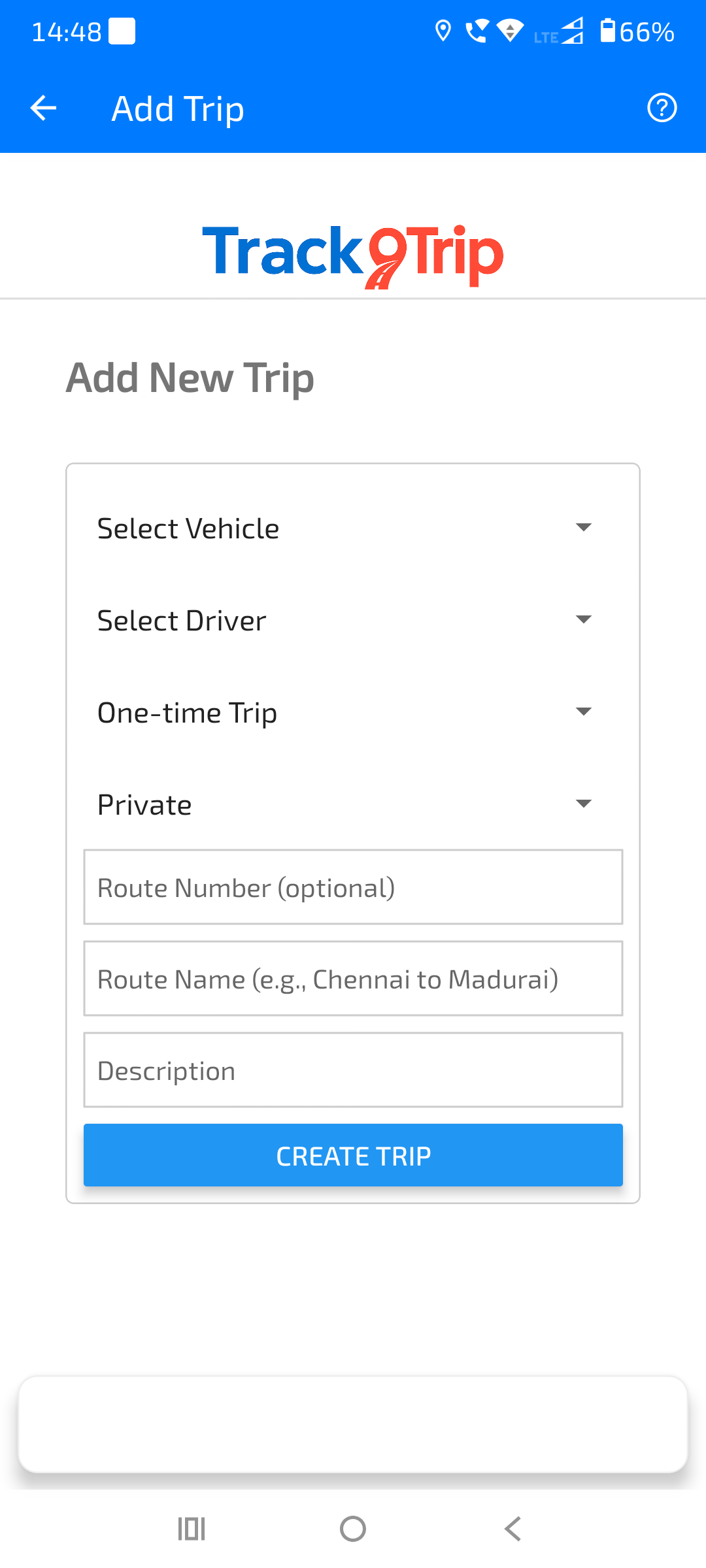Tap the system back button at bottom
Viewport: 706px width, 1568px height.
pyautogui.click(x=513, y=1527)
